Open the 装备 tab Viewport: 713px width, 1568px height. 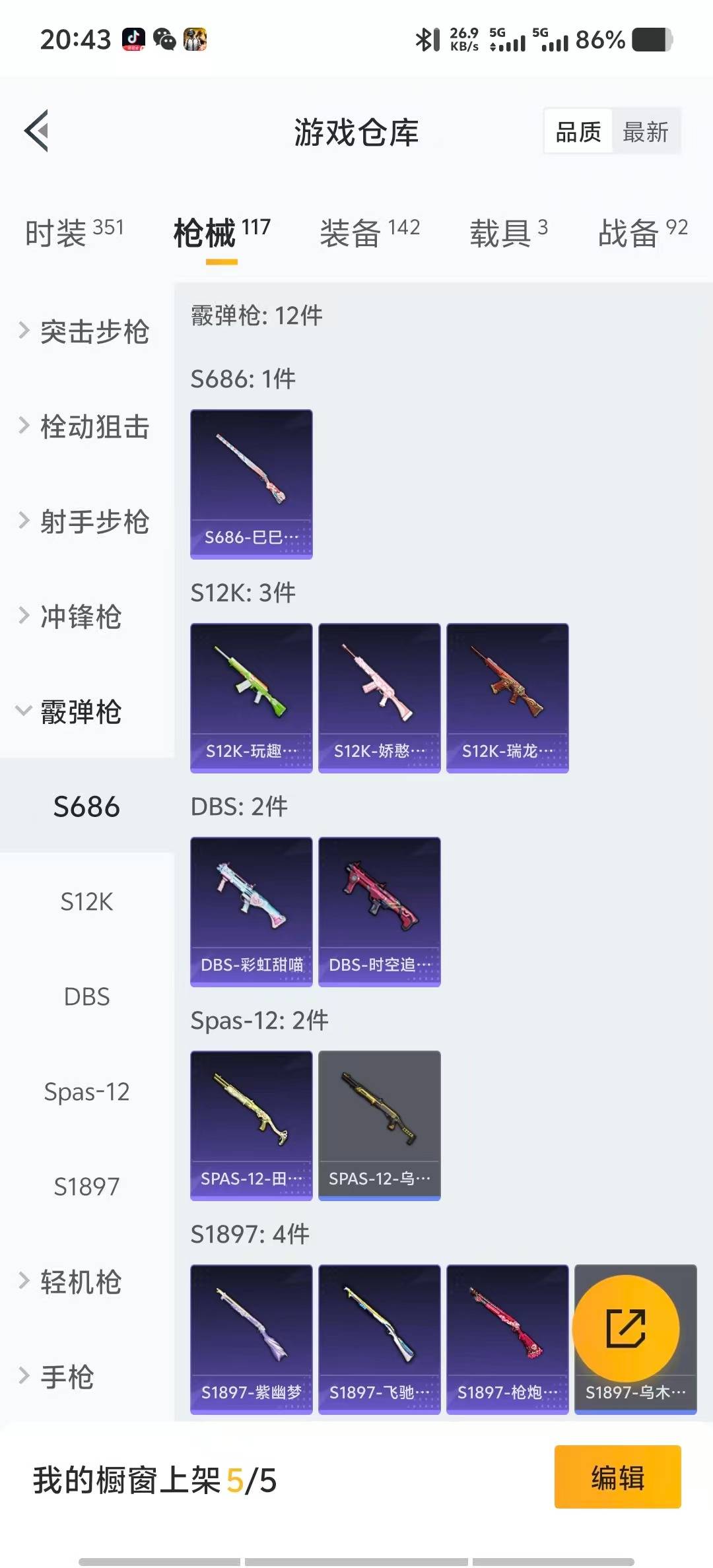369,233
